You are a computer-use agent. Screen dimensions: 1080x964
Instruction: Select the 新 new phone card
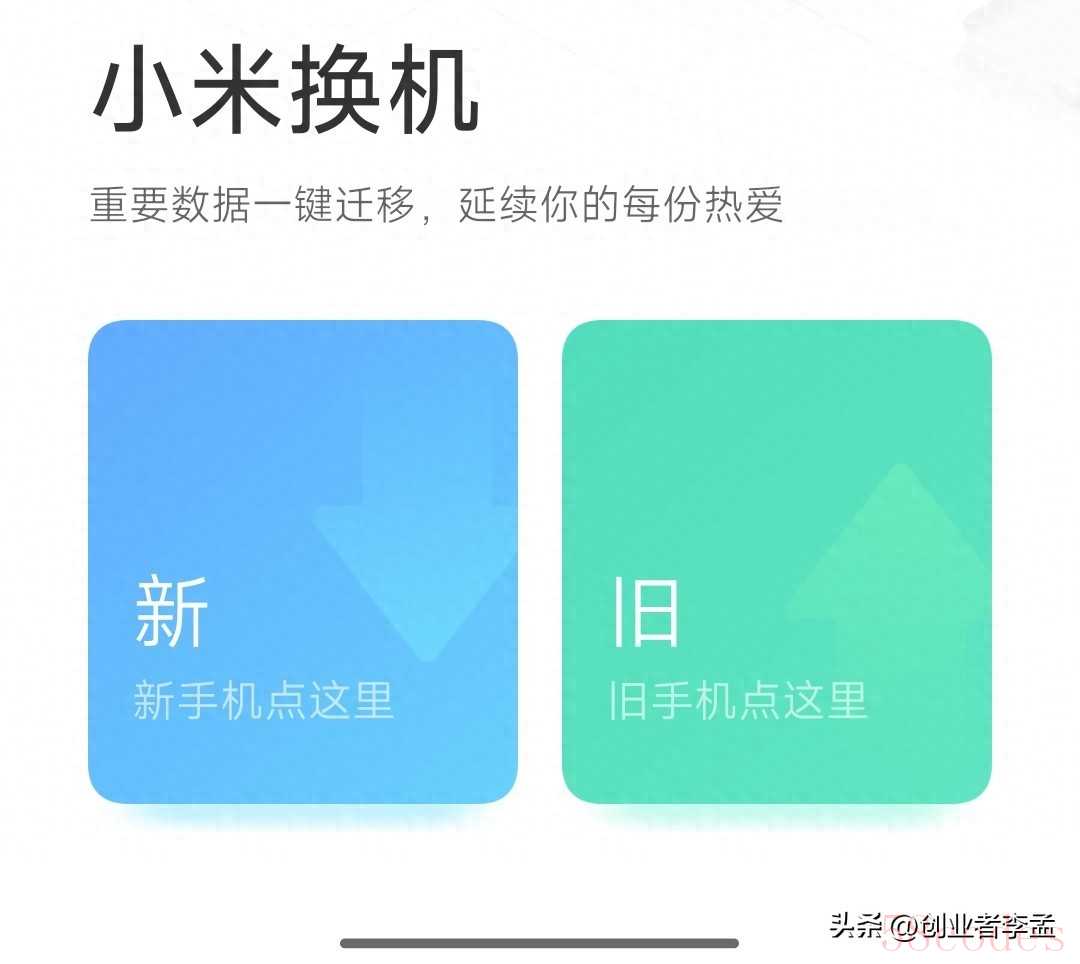302,562
